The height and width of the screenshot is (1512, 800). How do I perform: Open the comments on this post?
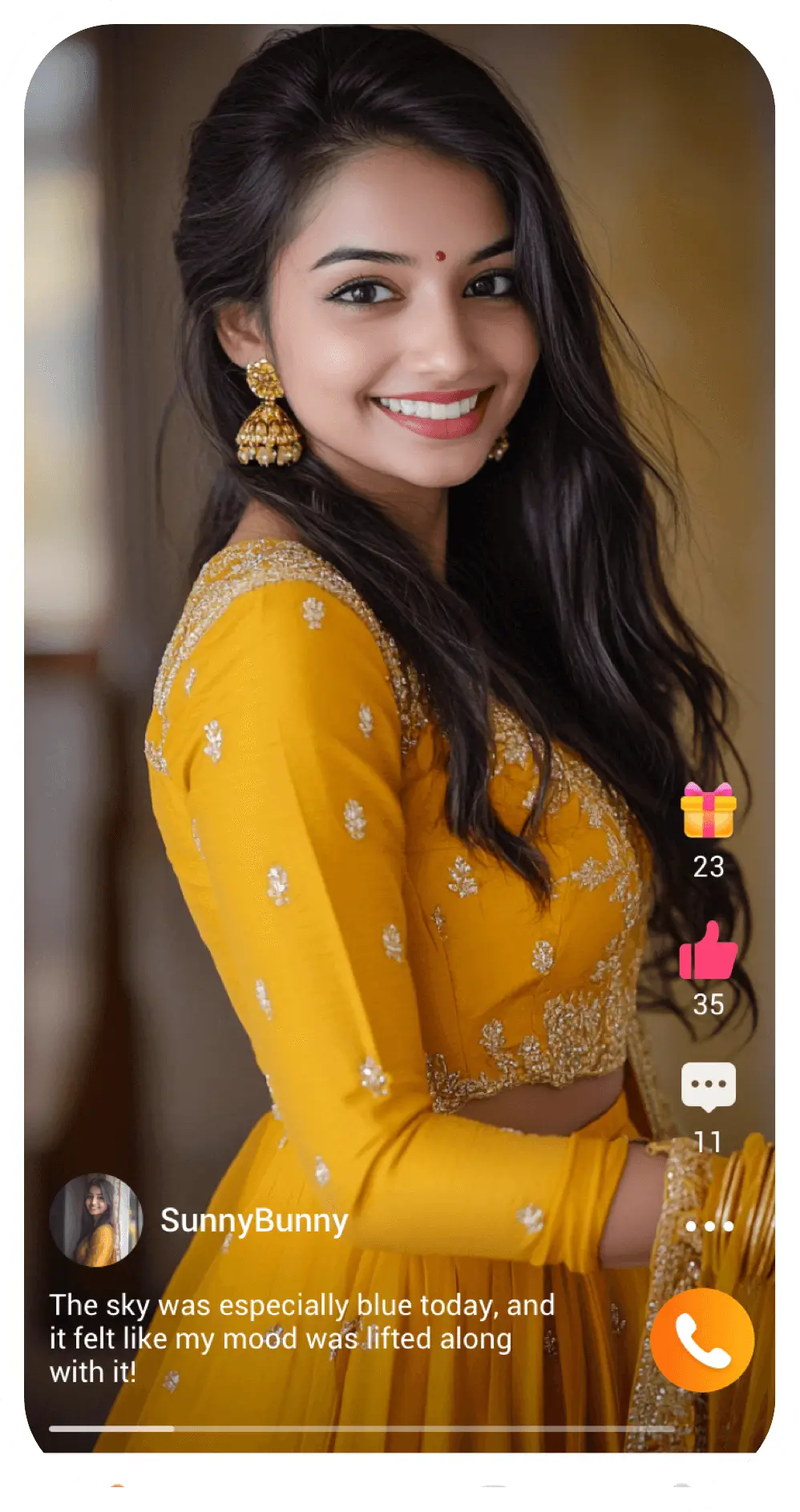708,1086
